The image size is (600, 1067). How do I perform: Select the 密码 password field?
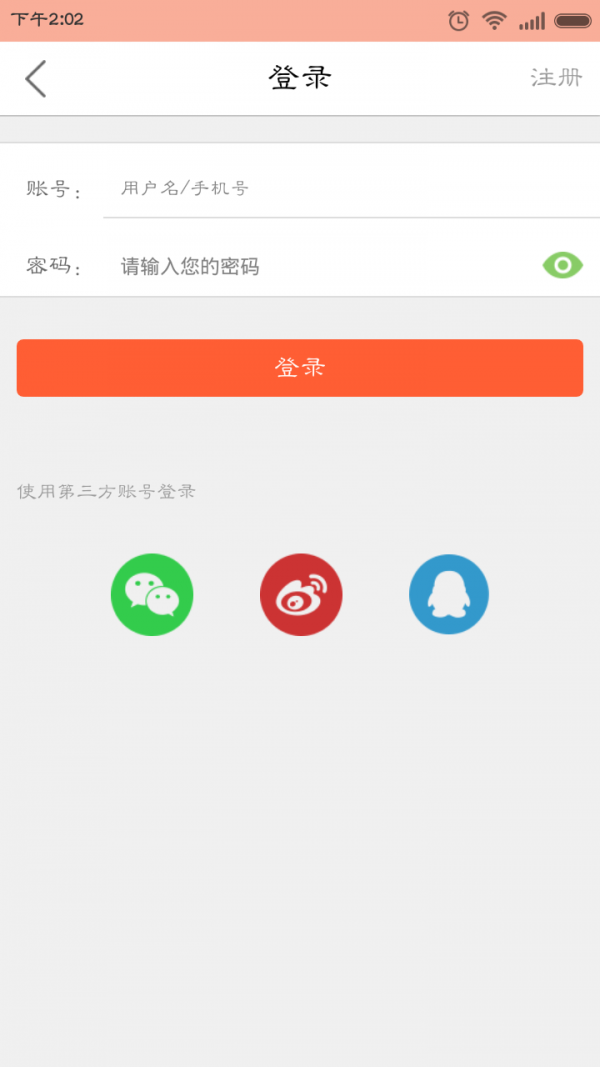(320, 266)
